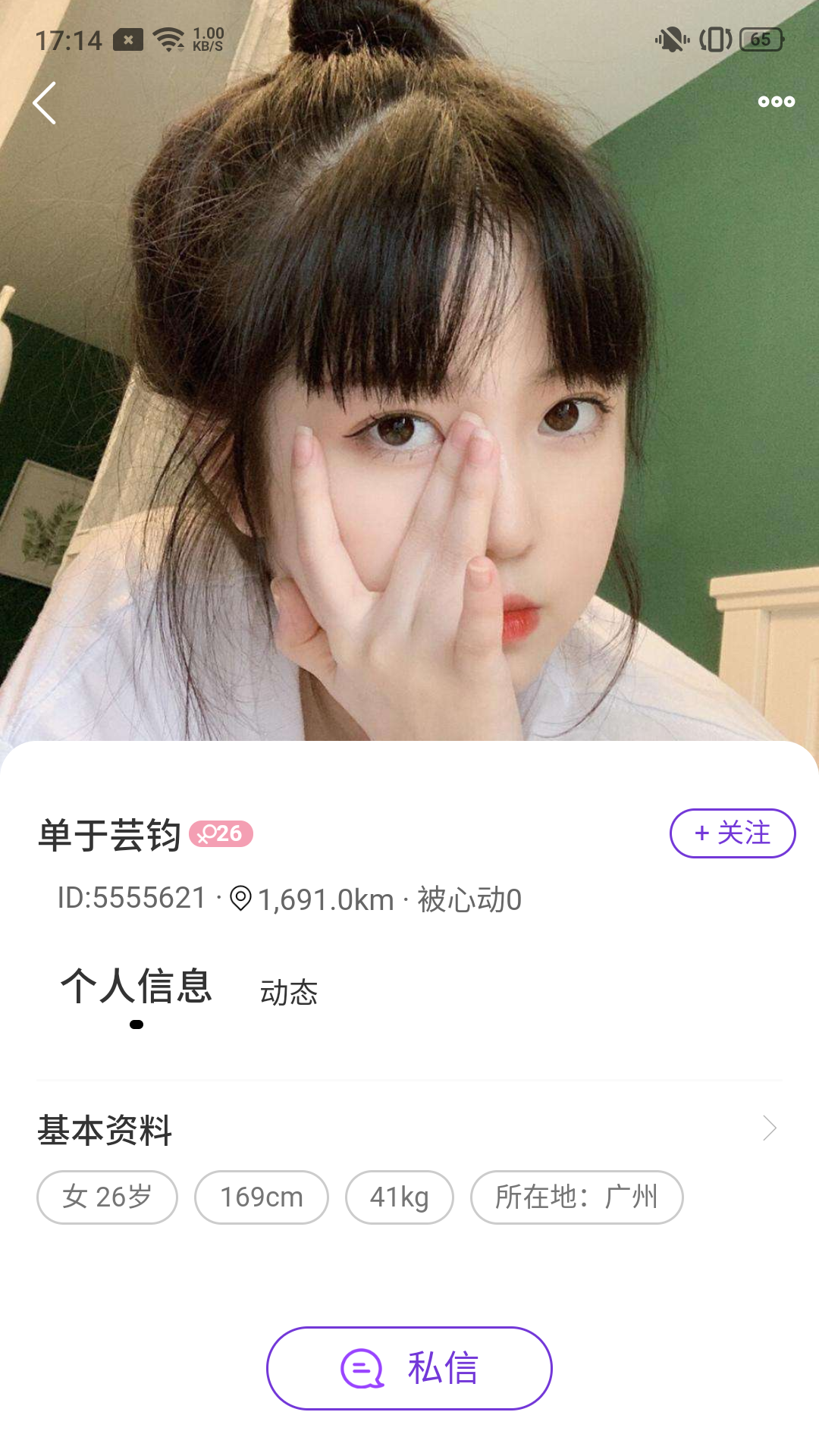Go back using the top-left arrow
Image resolution: width=819 pixels, height=1456 pixels.
[x=45, y=102]
